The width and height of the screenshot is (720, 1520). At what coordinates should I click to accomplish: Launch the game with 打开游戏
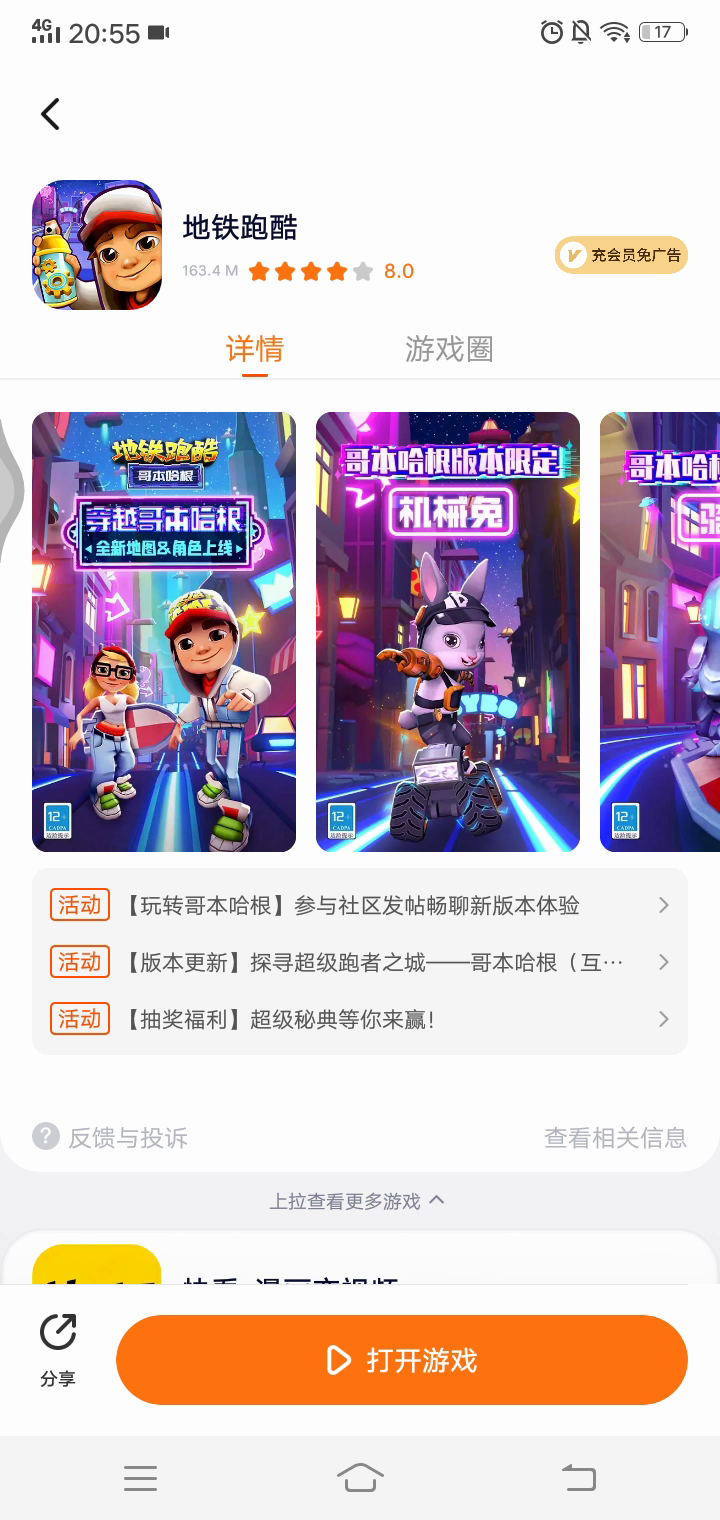pos(402,1360)
